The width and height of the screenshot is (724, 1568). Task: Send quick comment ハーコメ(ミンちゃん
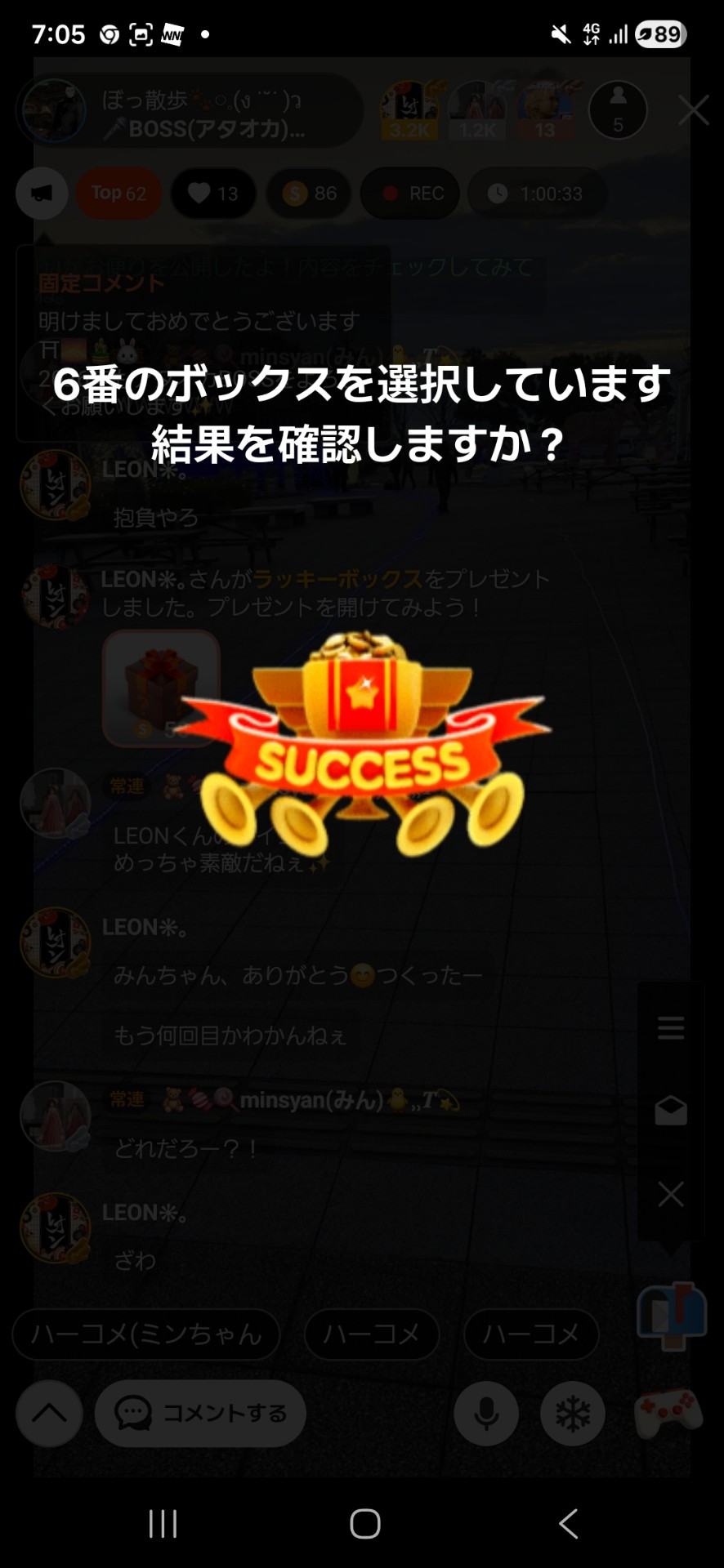coord(146,1334)
